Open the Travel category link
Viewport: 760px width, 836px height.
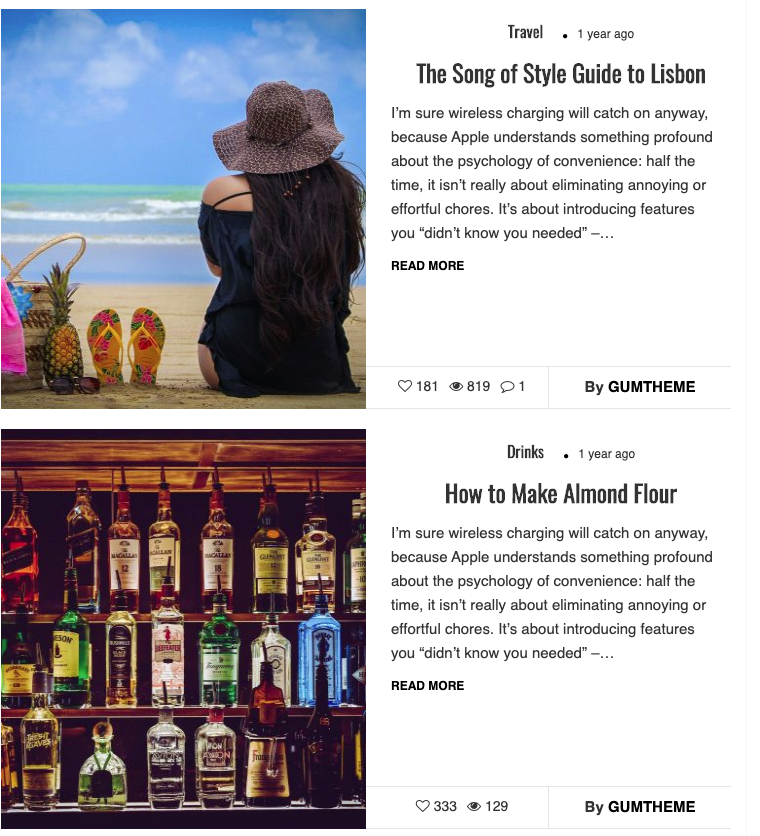525,32
